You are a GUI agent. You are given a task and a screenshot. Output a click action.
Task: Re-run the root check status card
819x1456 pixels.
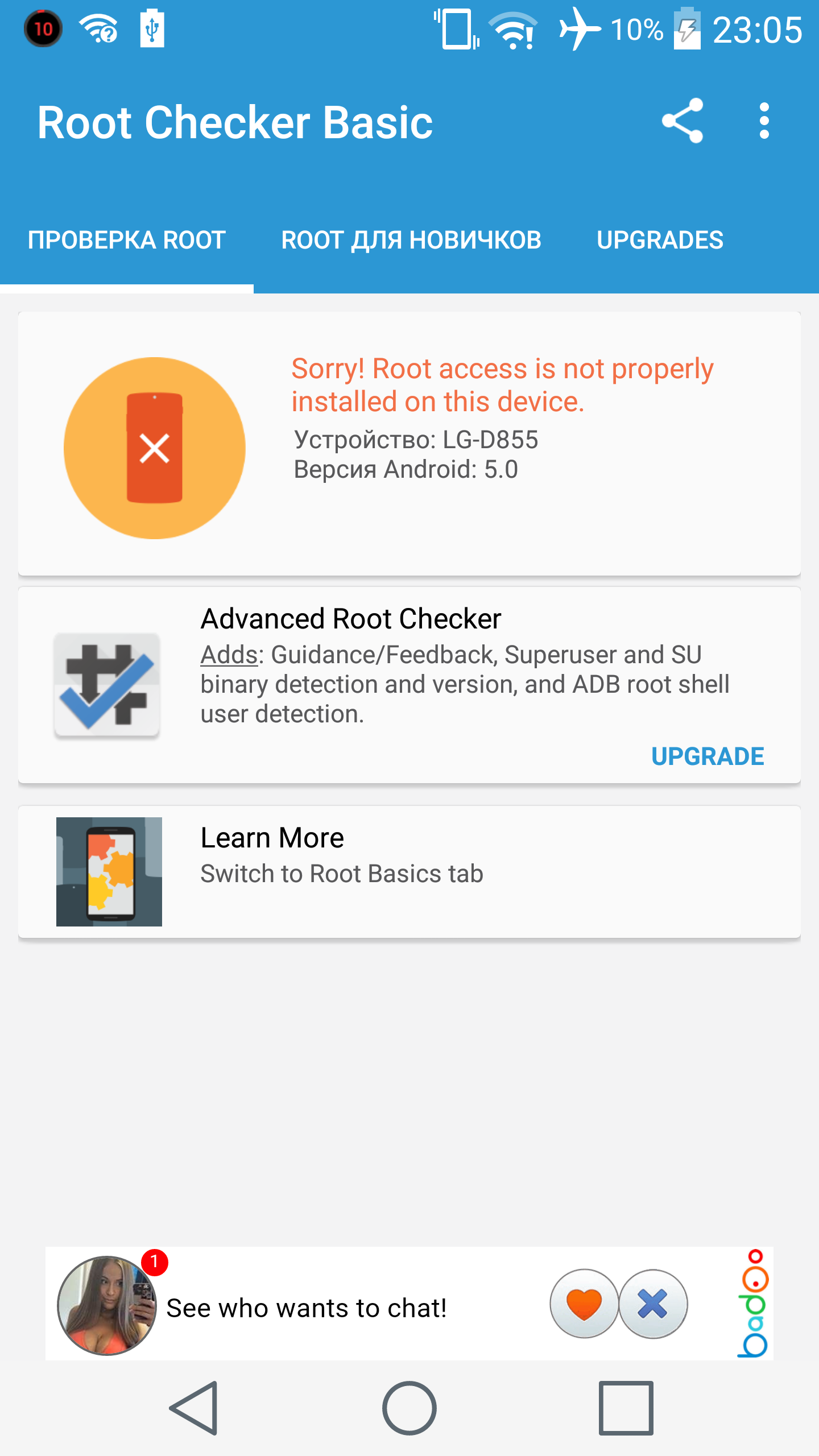click(409, 444)
